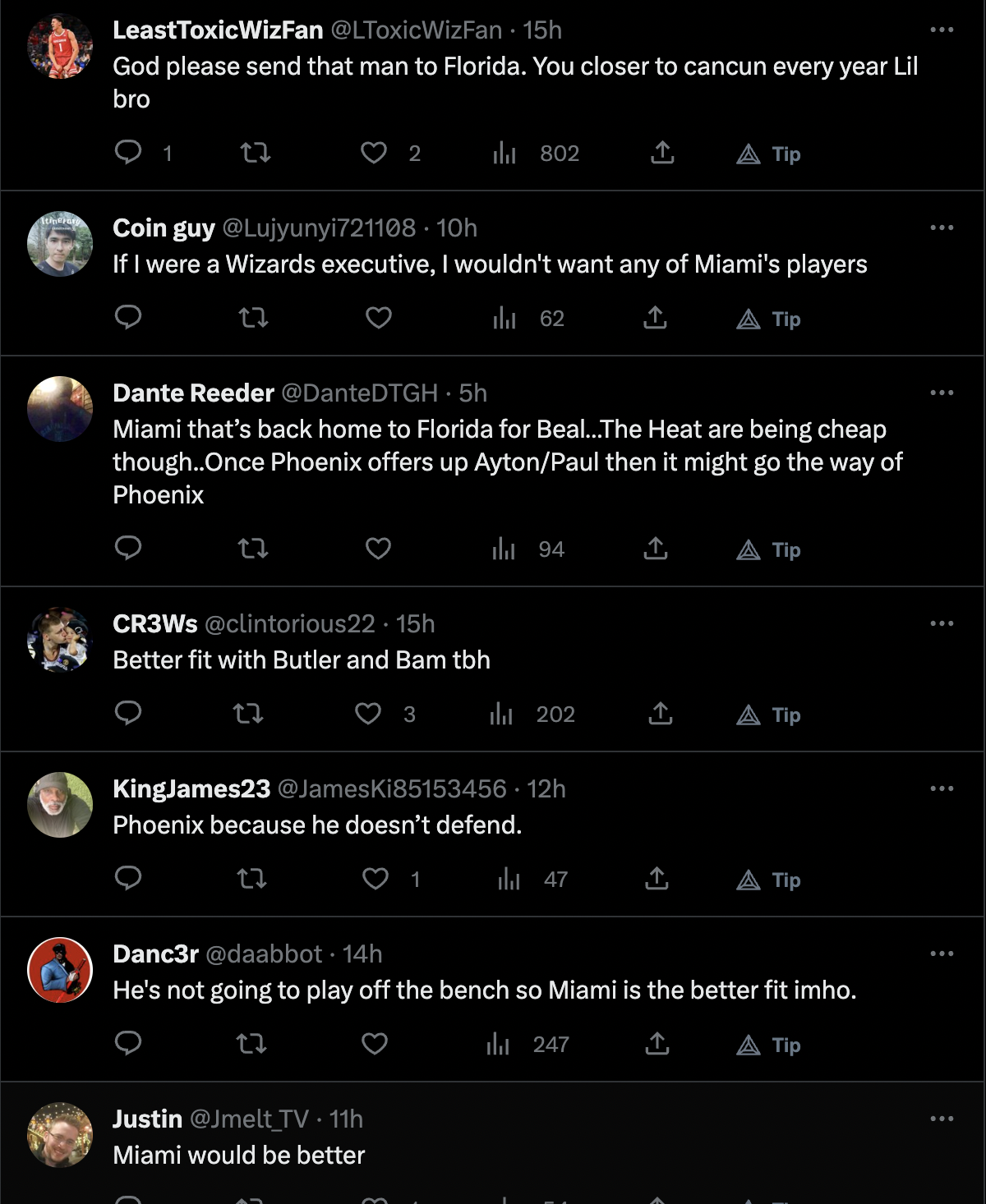Share Dante Reeder's Phoenix tweet
This screenshot has width=986, height=1204.
(654, 549)
